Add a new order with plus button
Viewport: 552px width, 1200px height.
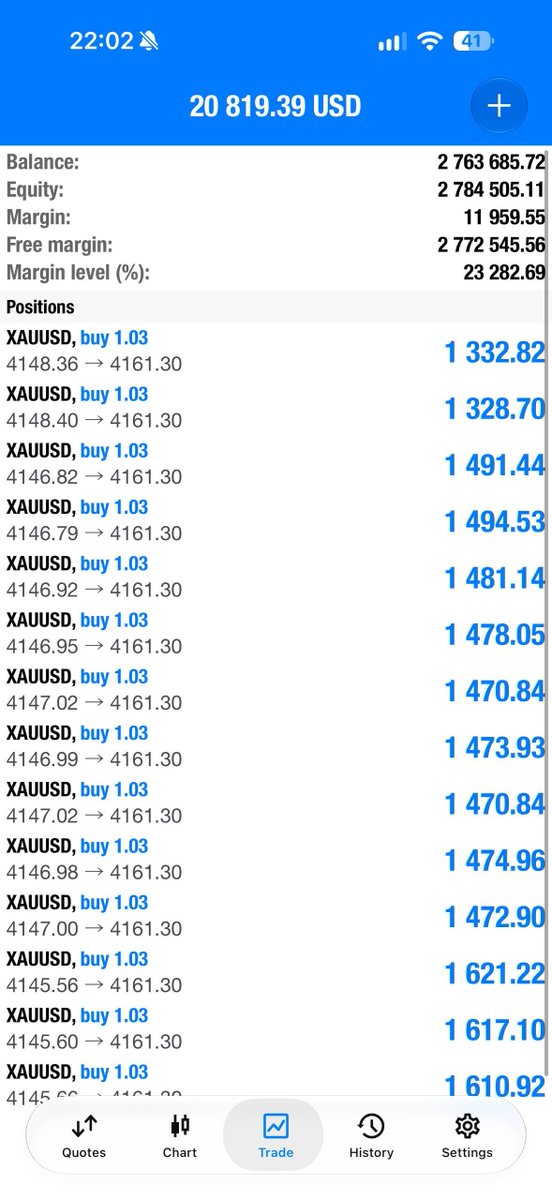(498, 106)
